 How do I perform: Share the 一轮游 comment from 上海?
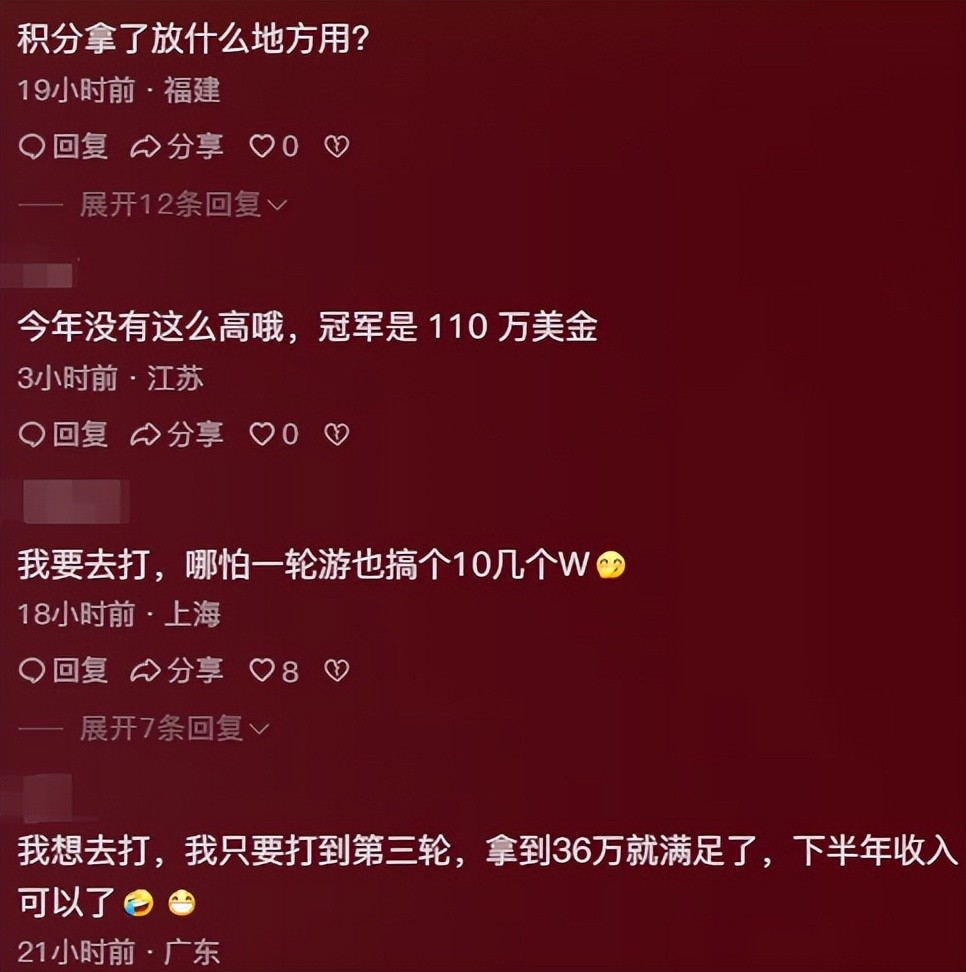[x=178, y=671]
